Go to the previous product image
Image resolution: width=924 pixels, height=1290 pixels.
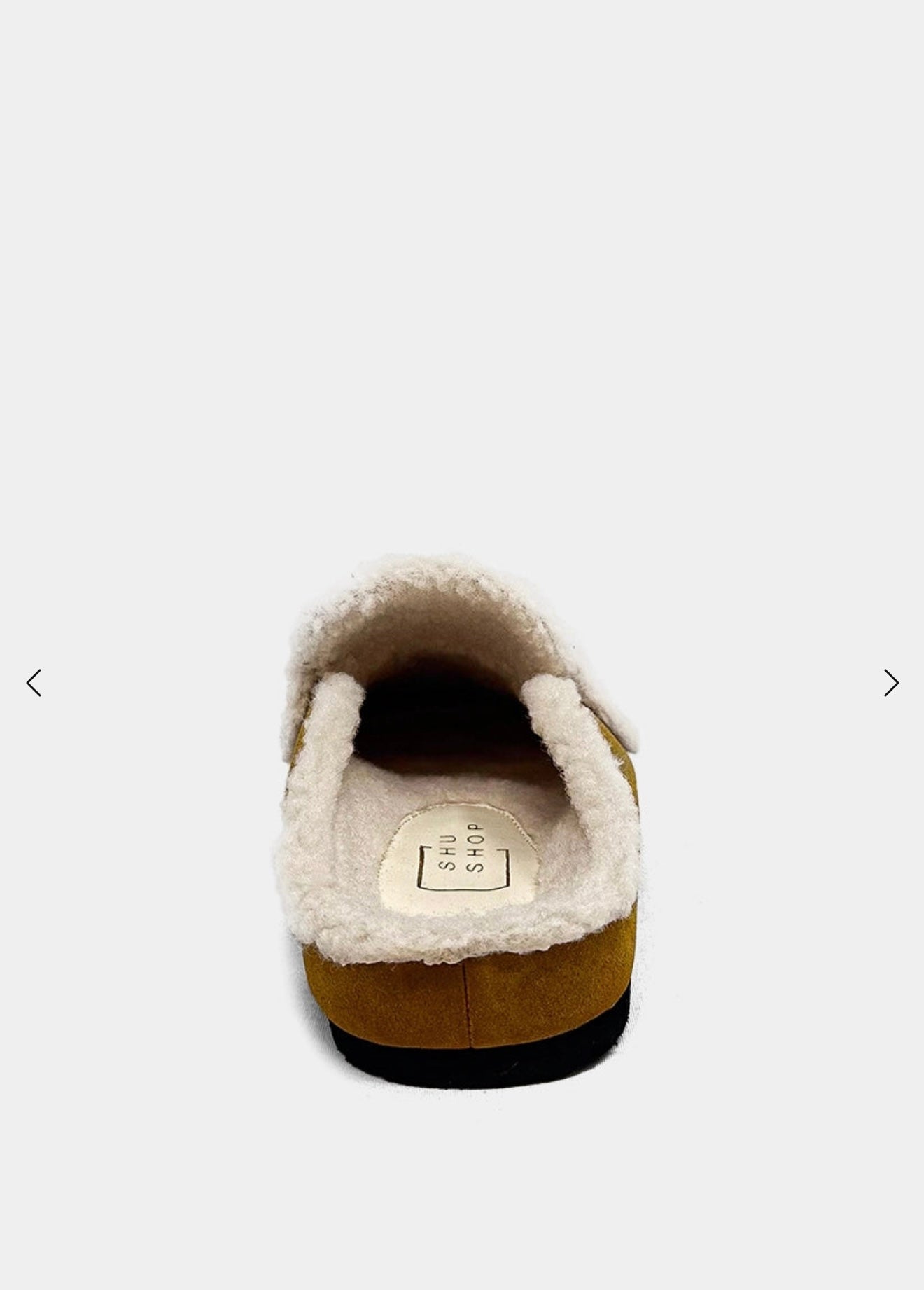pyautogui.click(x=34, y=683)
